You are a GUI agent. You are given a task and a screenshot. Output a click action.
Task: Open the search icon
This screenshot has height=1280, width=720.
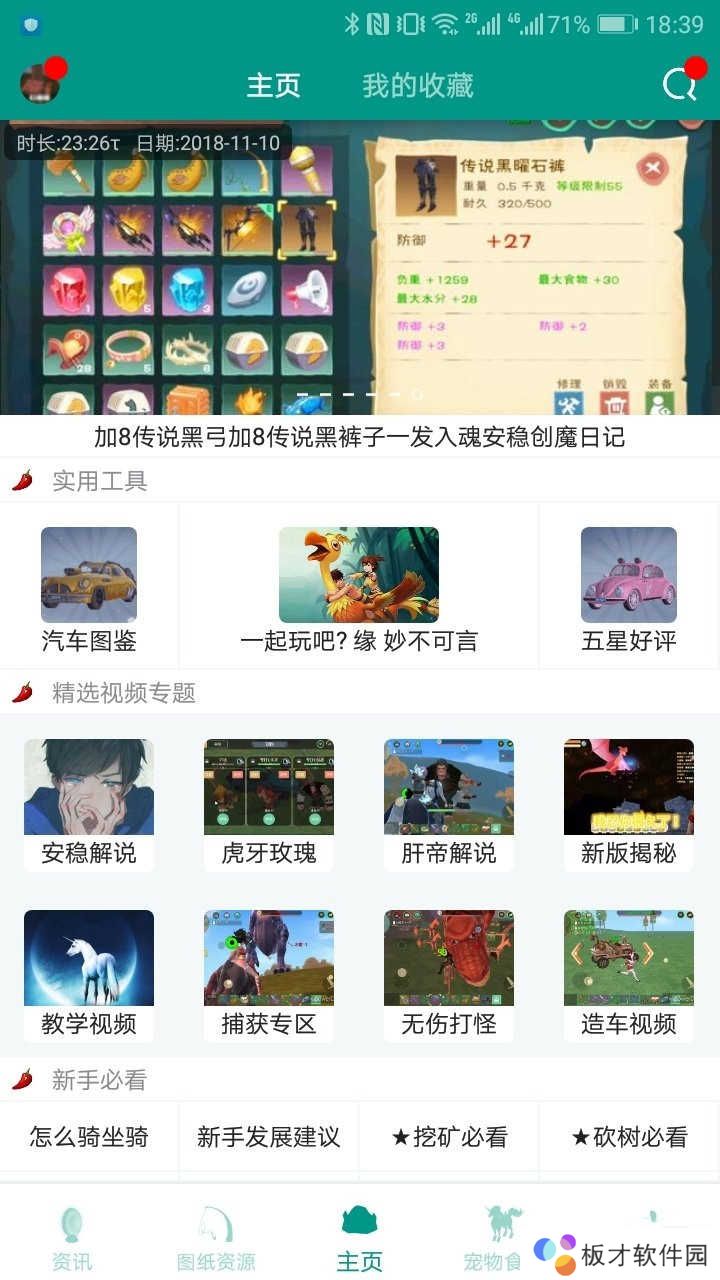click(x=680, y=85)
